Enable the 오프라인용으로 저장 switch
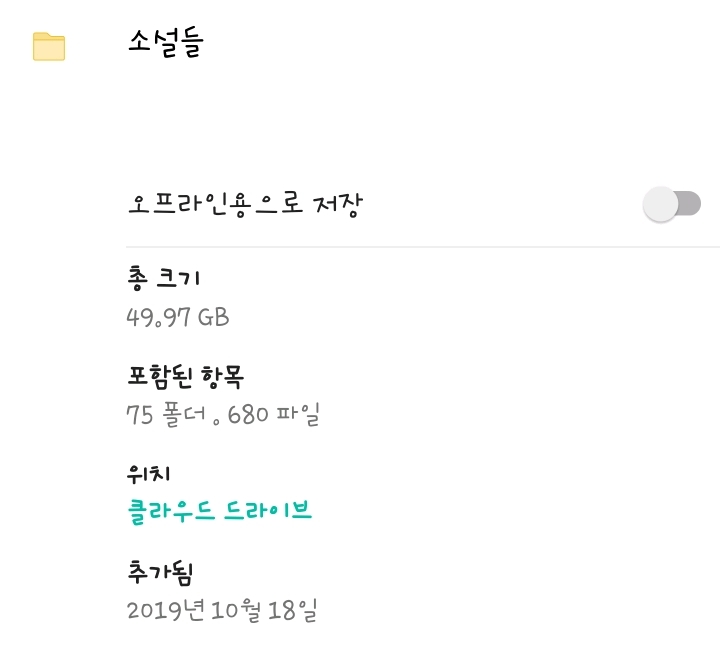 pyautogui.click(x=671, y=204)
